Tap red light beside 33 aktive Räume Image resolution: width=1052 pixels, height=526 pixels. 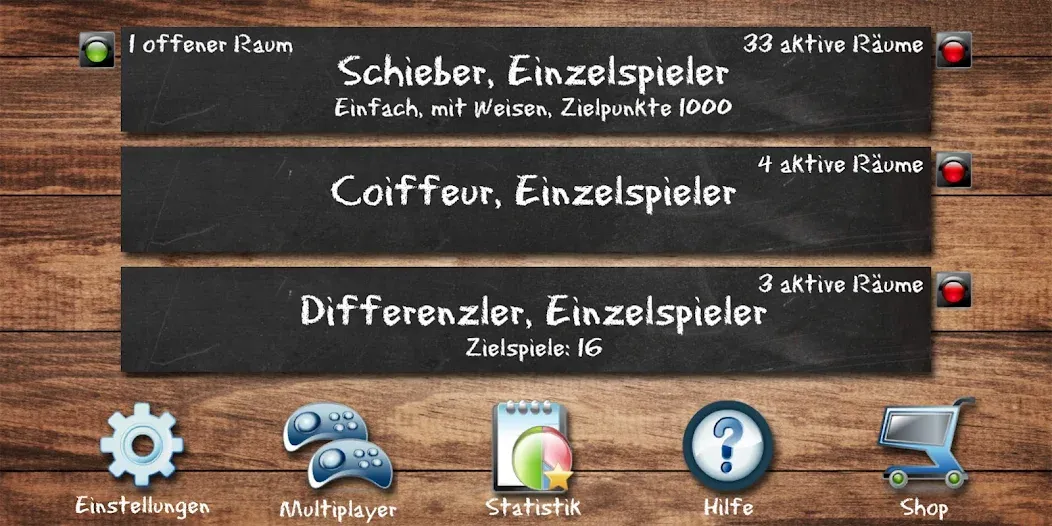tap(954, 50)
